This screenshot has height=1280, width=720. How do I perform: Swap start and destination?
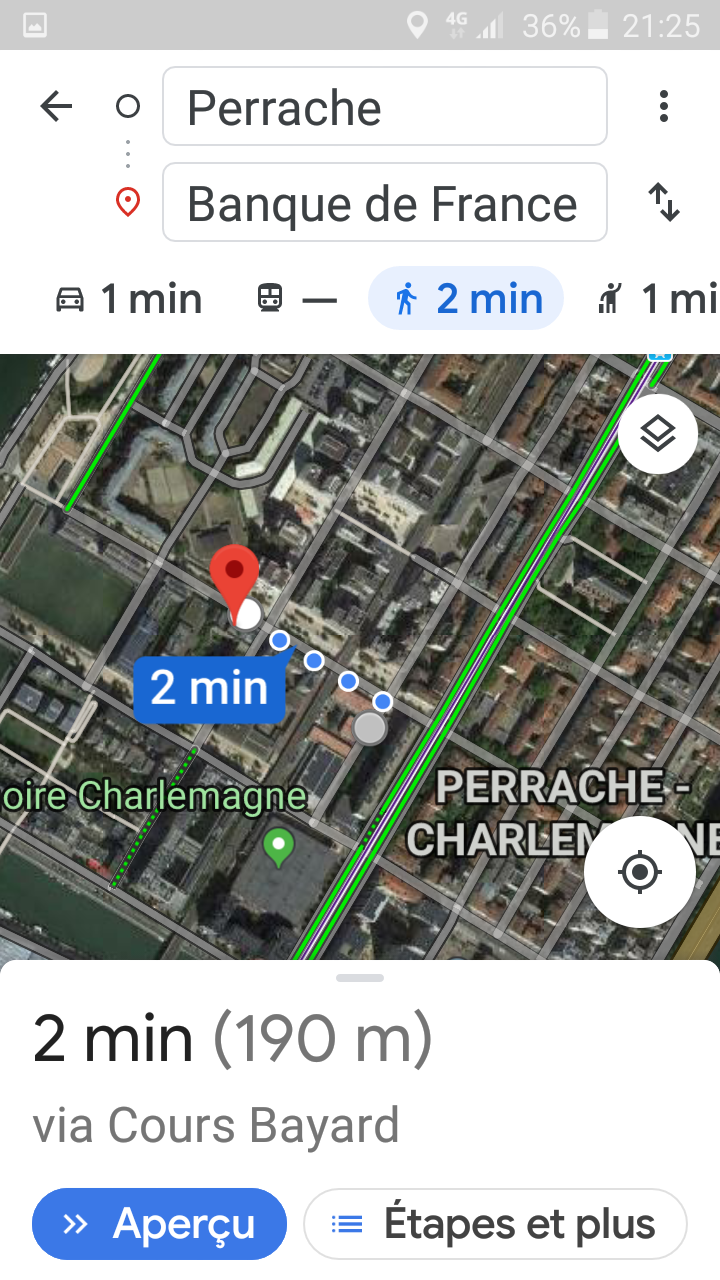click(664, 203)
